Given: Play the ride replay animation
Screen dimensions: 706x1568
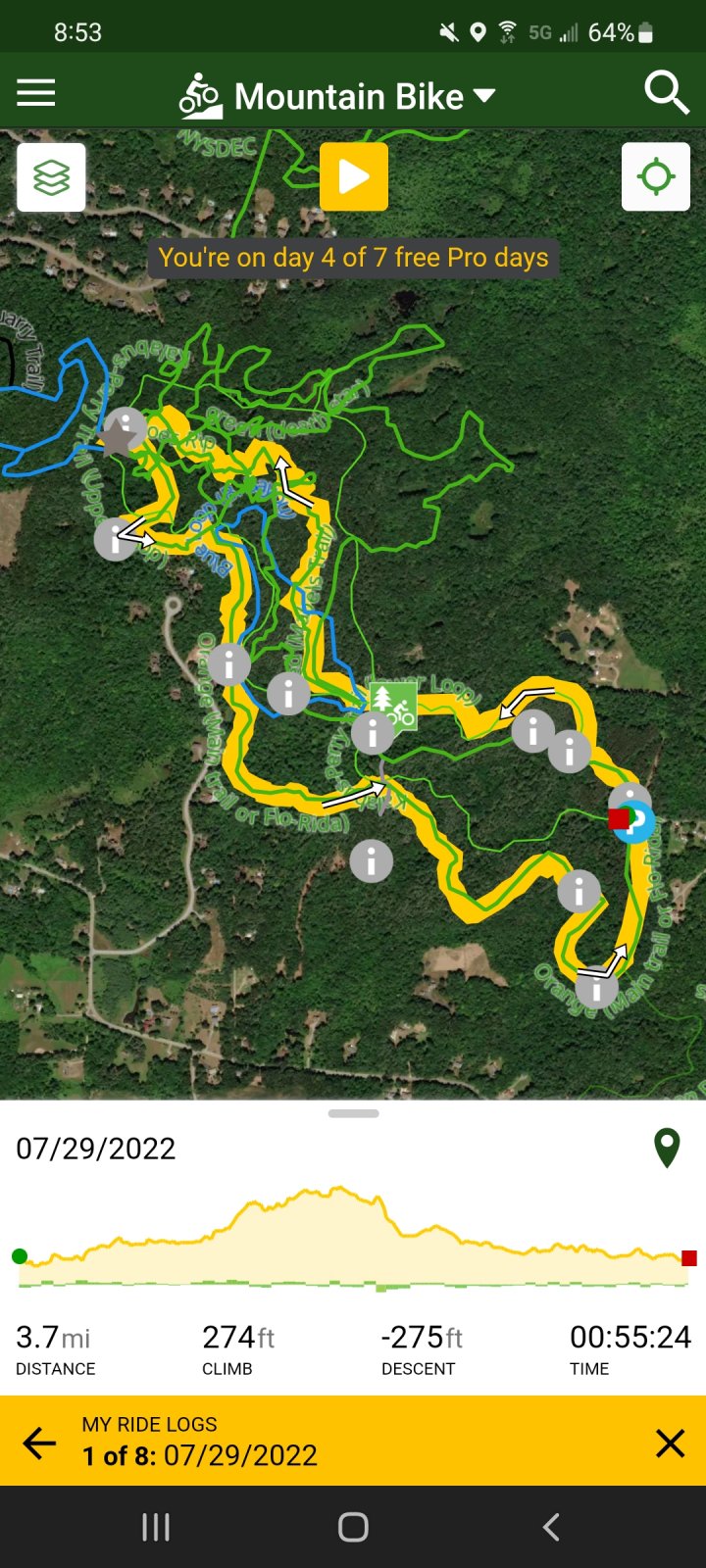Looking at the screenshot, I should pyautogui.click(x=353, y=176).
